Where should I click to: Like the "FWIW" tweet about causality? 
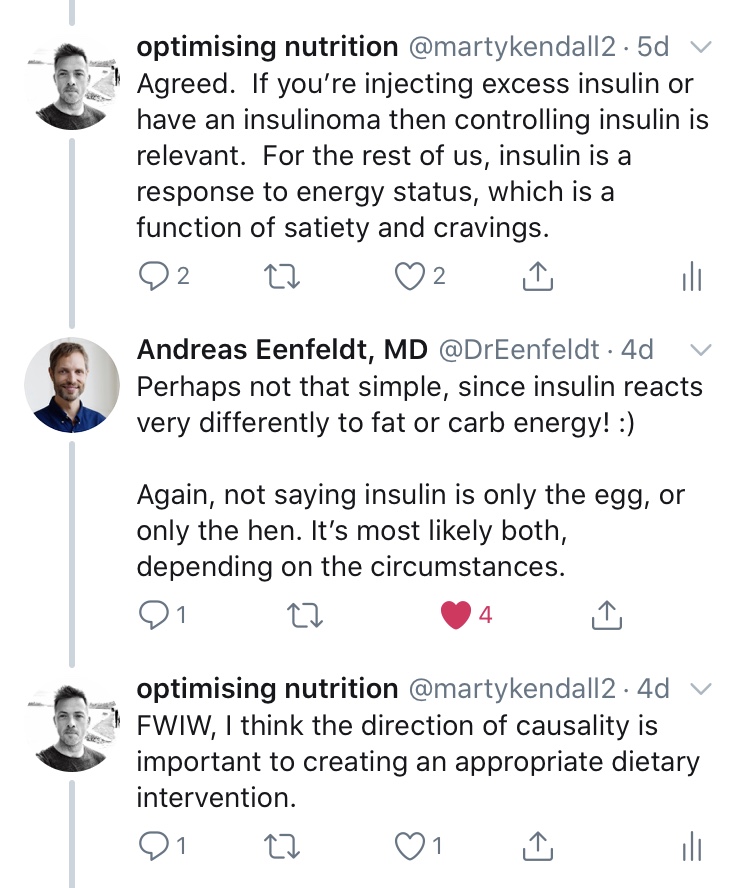(409, 846)
